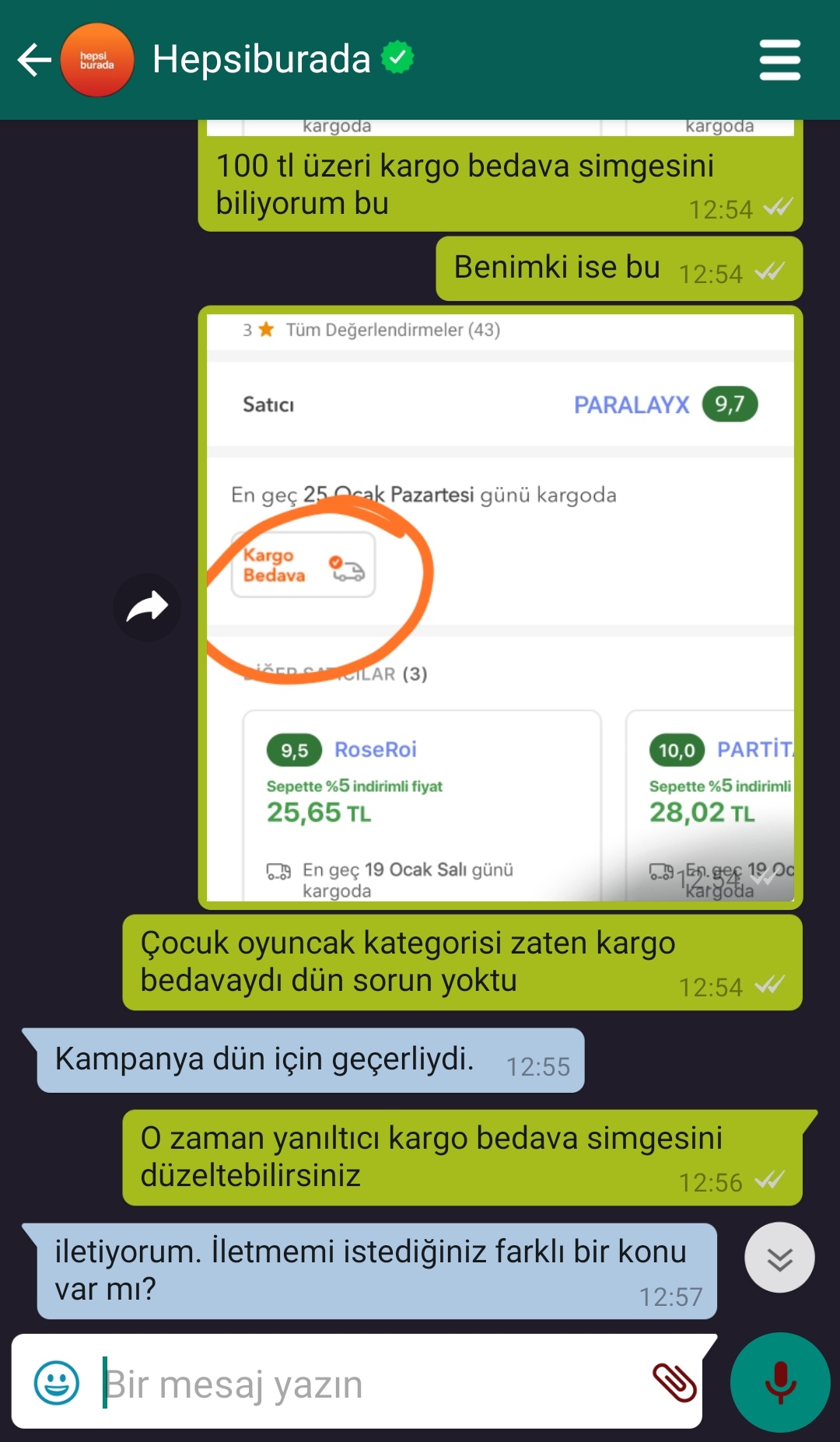
Task: Open the hamburger menu
Action: [x=779, y=60]
